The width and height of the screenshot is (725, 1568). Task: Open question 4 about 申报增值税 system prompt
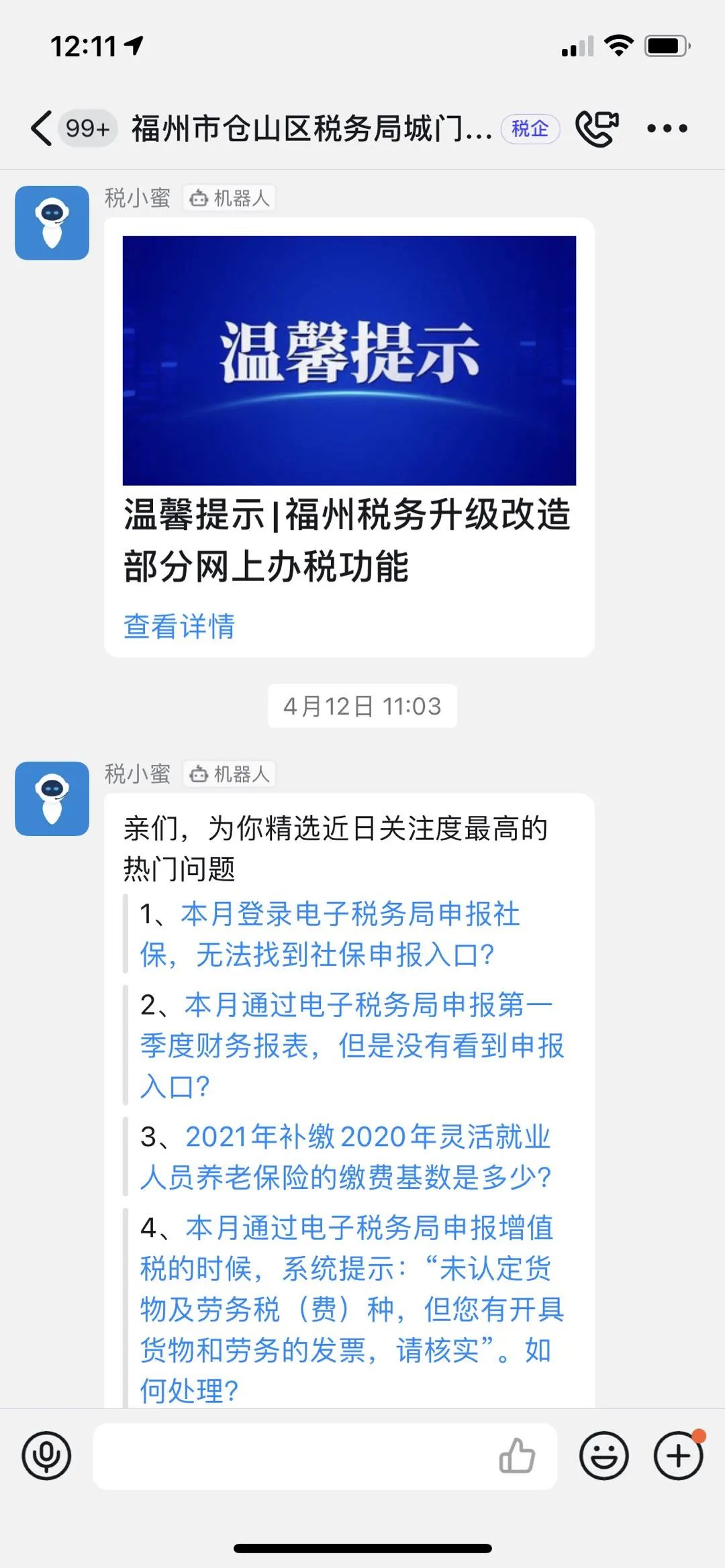[352, 1308]
